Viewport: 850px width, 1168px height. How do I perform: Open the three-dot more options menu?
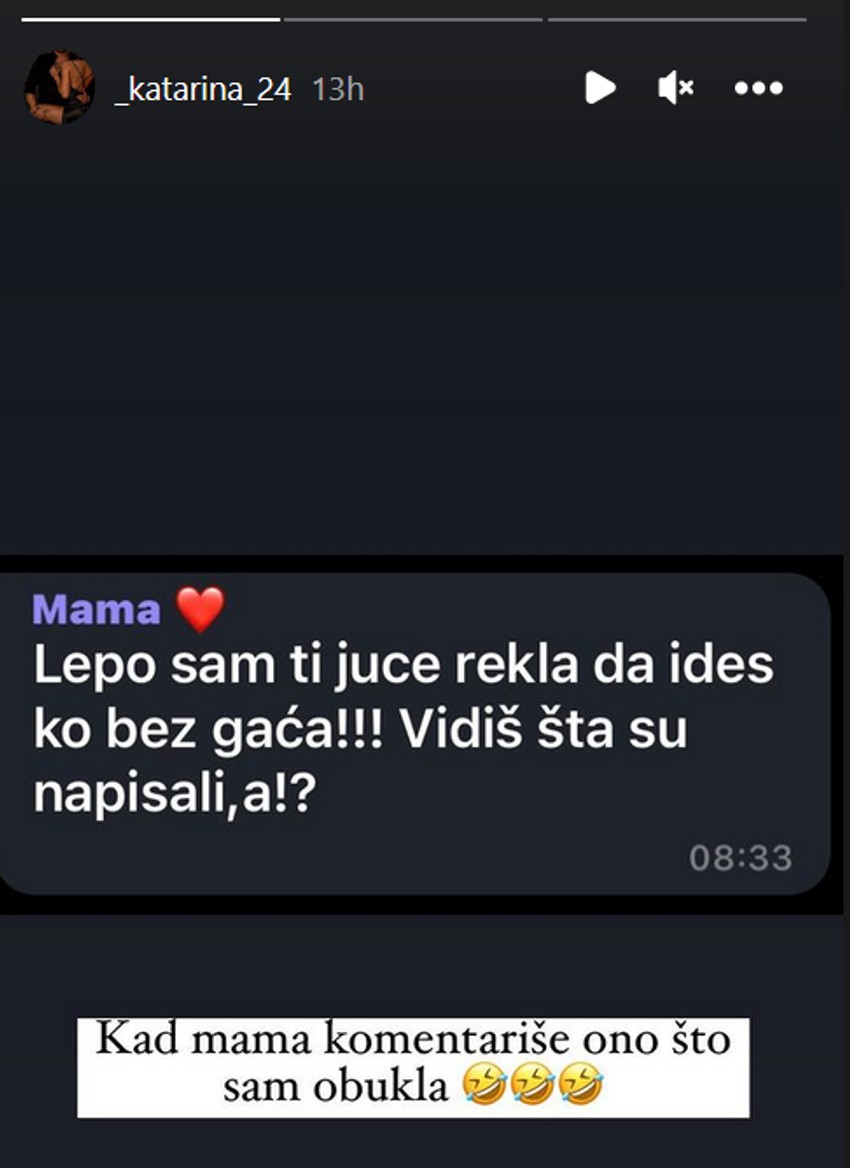(758, 88)
